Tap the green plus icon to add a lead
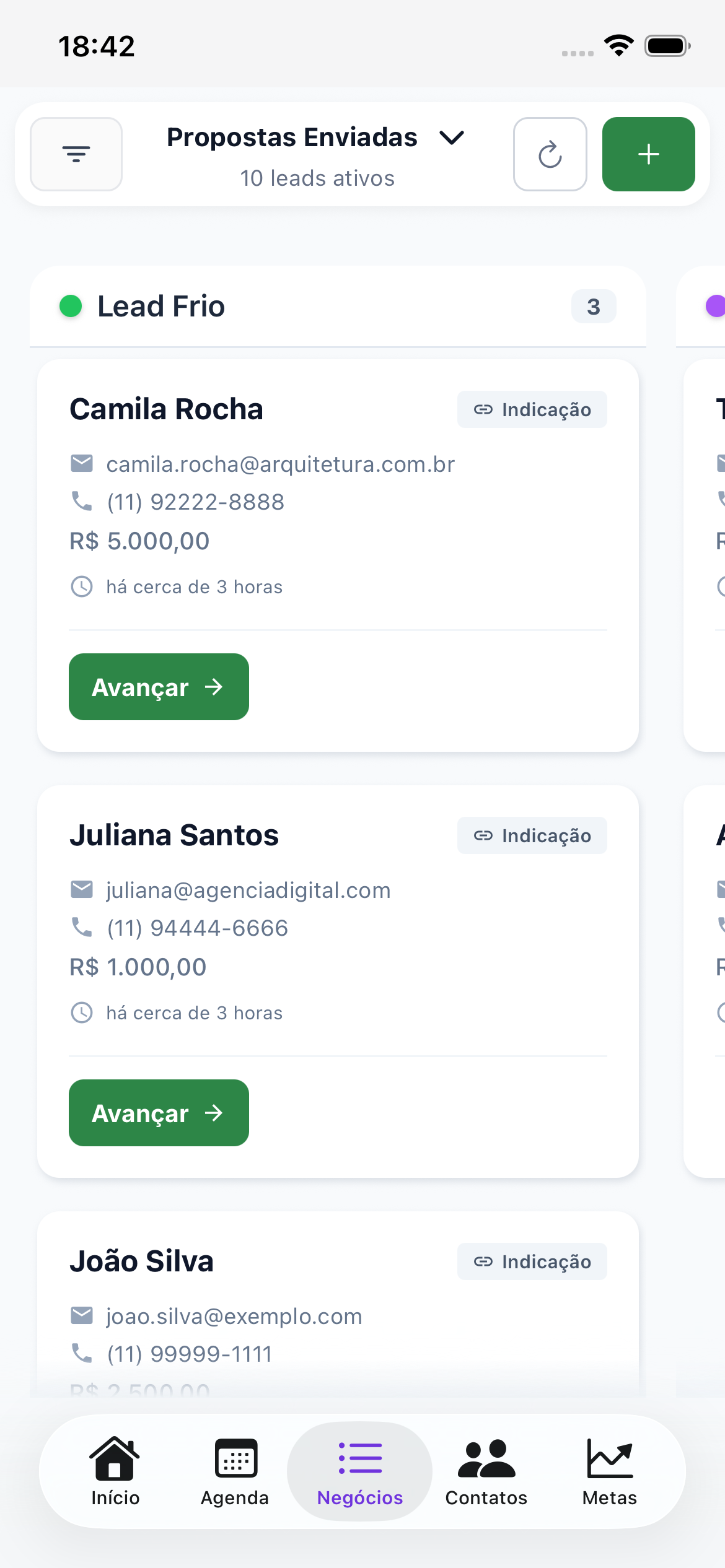This screenshot has width=725, height=1568. (x=648, y=154)
